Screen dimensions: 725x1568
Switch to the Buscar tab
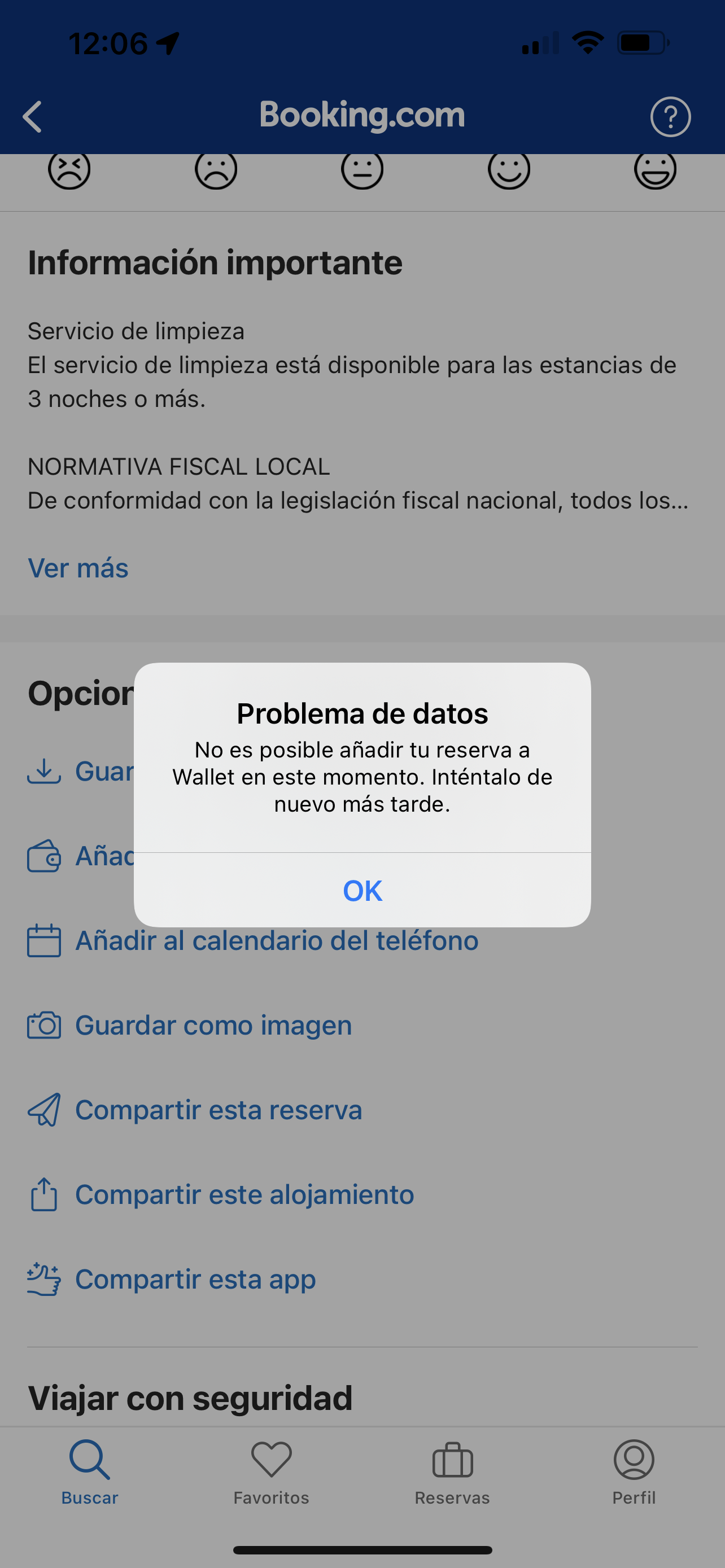click(89, 1470)
